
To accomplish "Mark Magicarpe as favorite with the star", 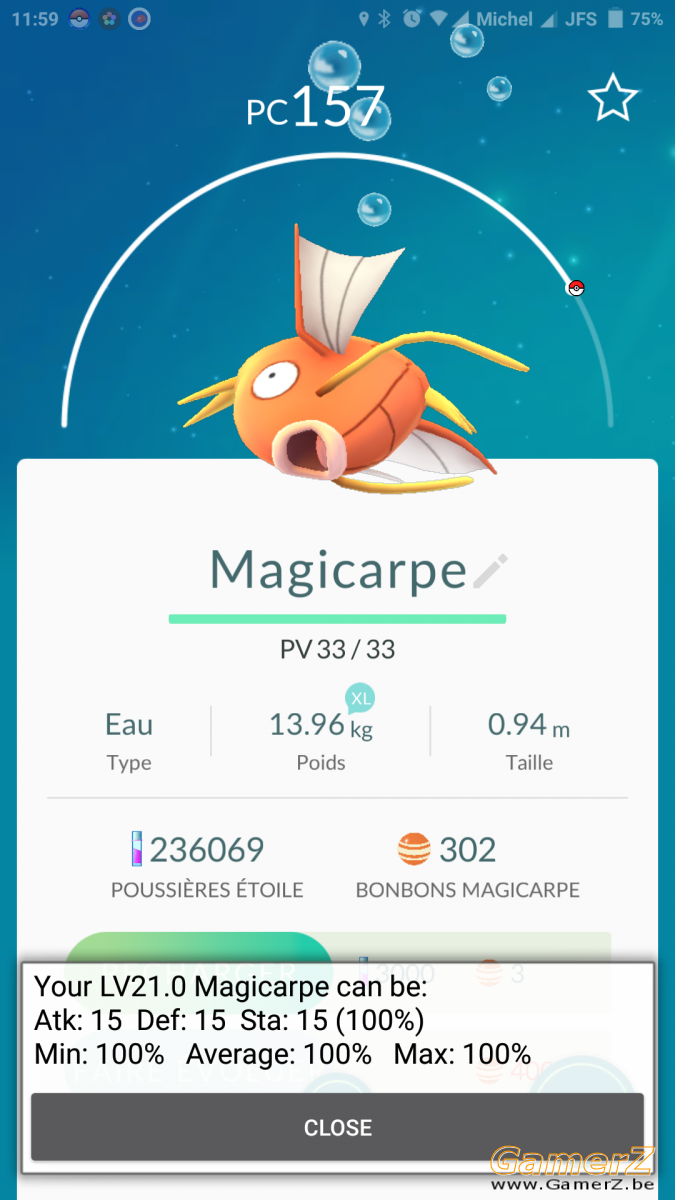I will click(612, 97).
